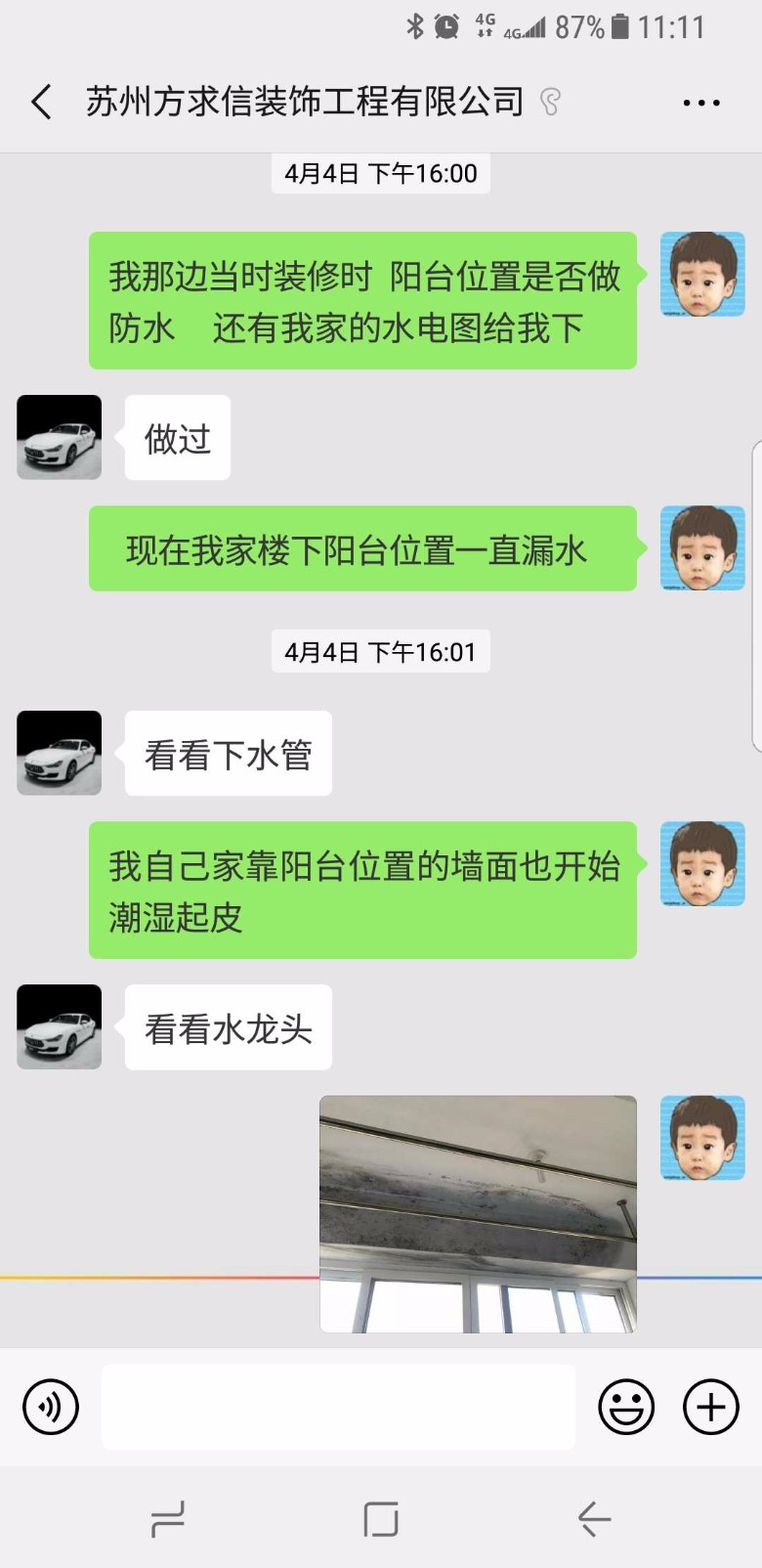Viewport: 762px width, 1568px height.
Task: Switch to voice message input
Action: click(51, 1407)
